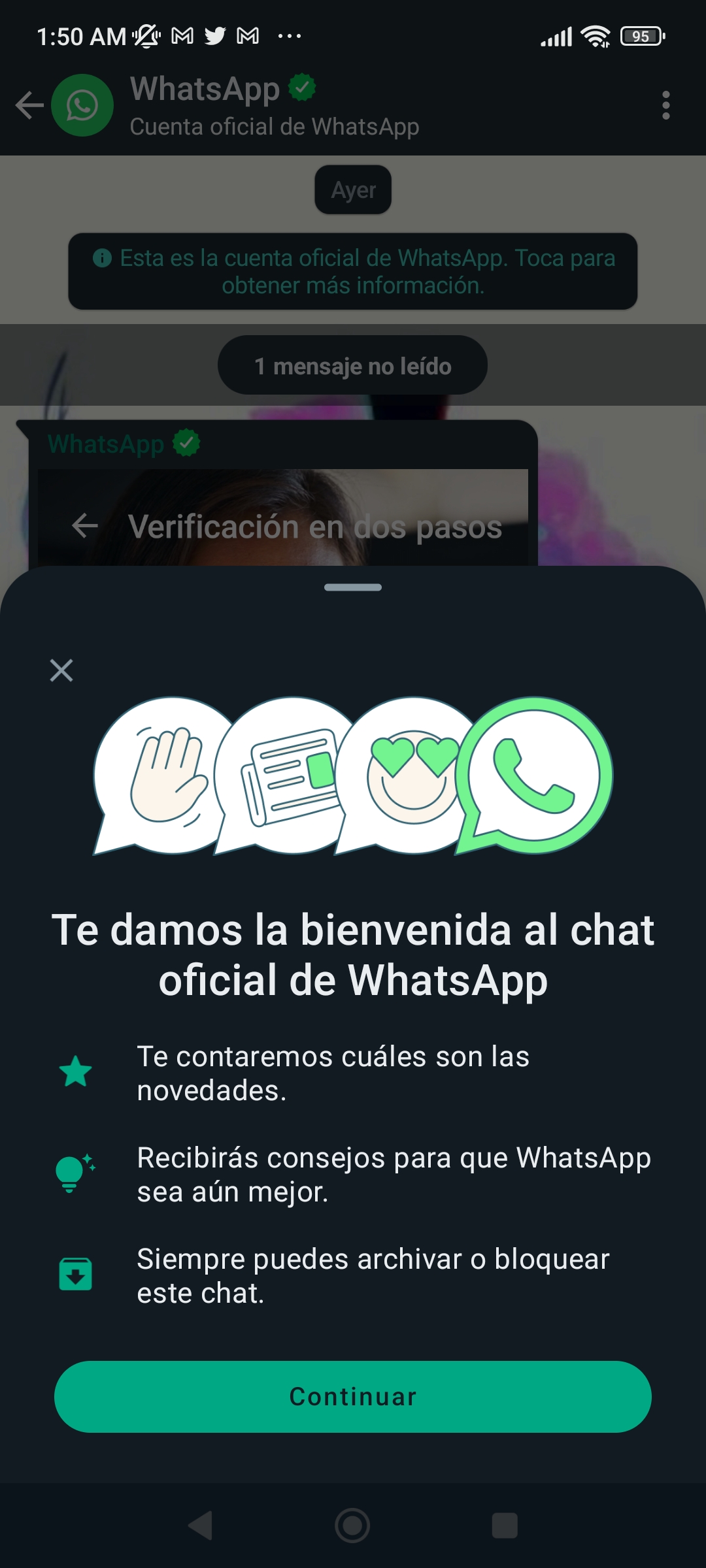Open the official account info banner
Viewport: 706px width, 1568px height.
coord(352,271)
